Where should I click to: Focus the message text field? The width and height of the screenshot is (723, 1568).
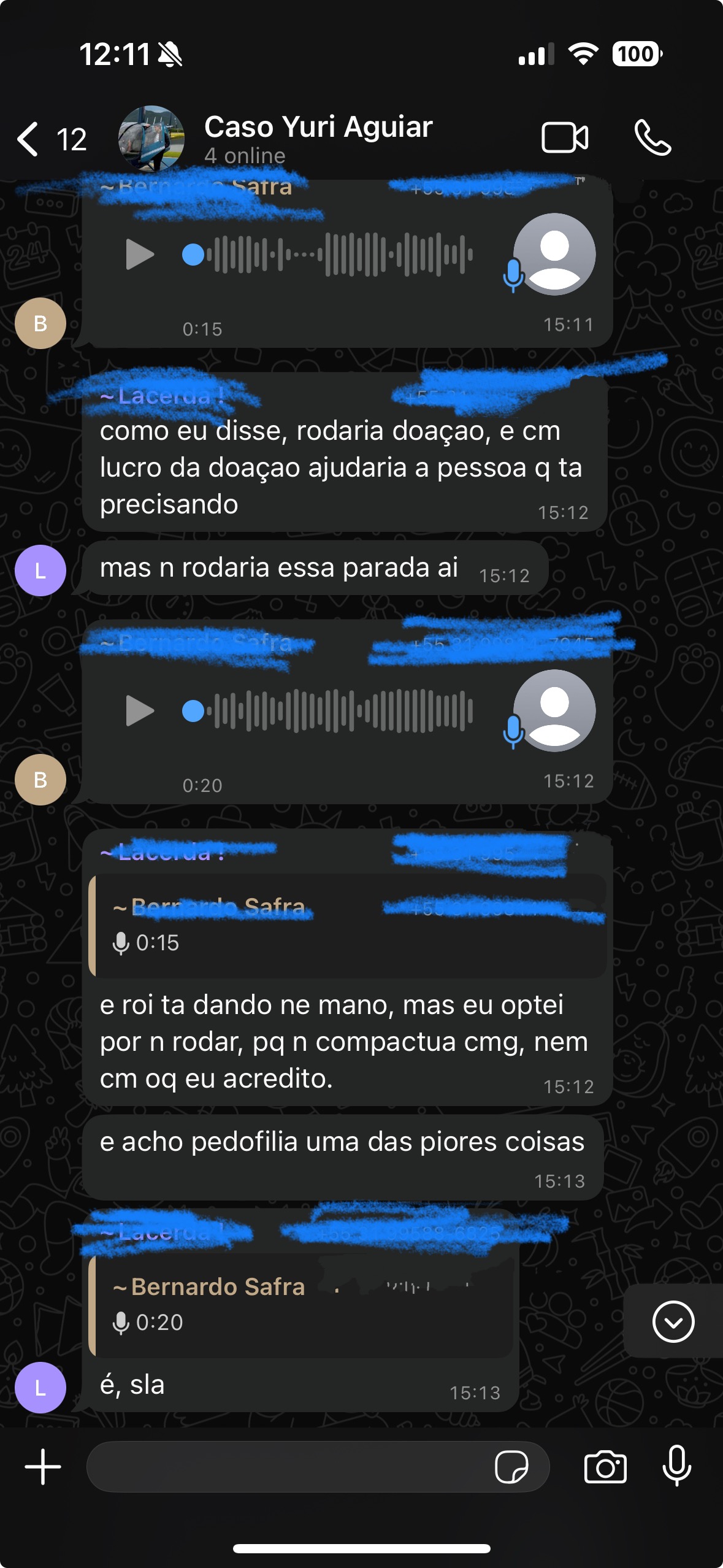[x=288, y=1467]
